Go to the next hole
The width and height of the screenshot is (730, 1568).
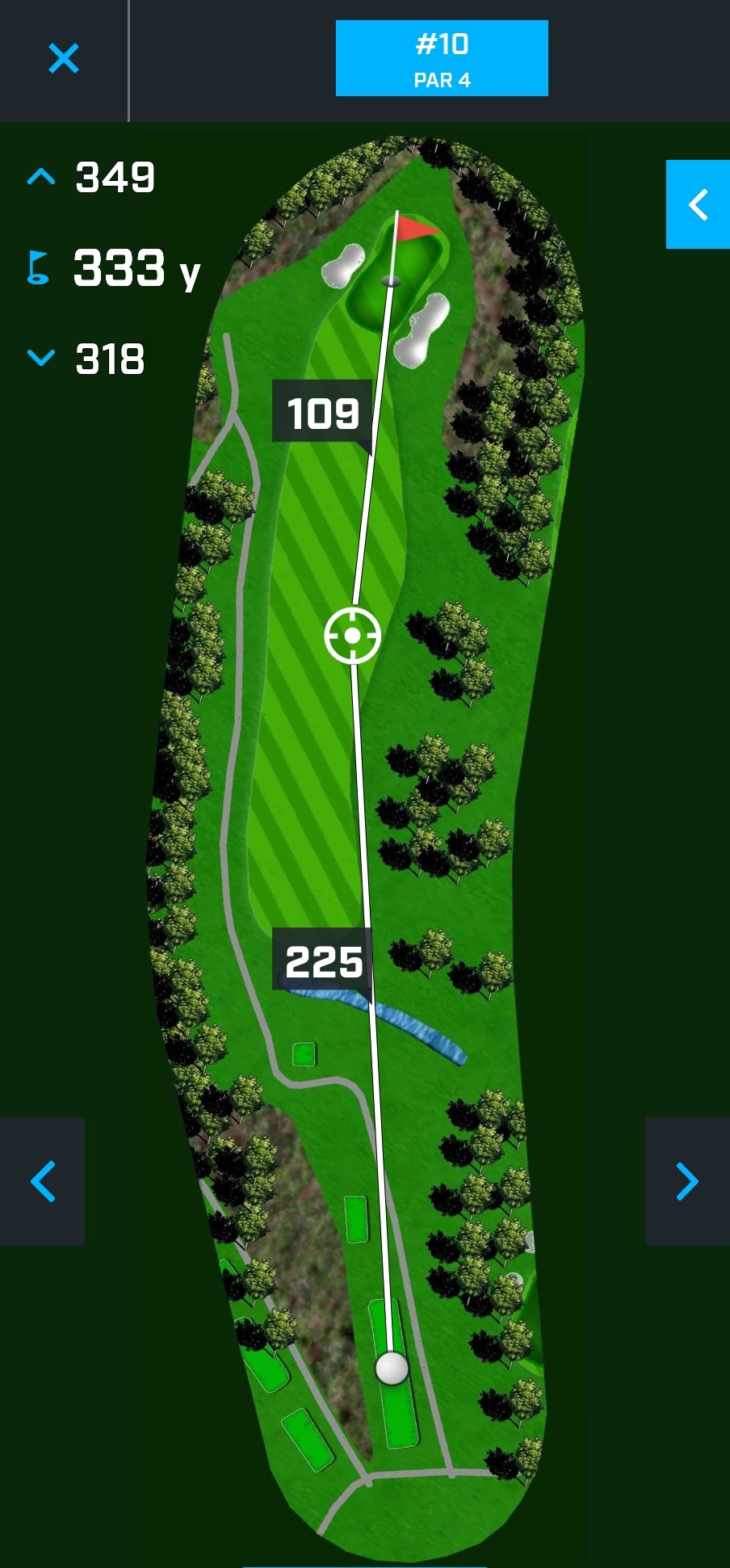point(687,1181)
